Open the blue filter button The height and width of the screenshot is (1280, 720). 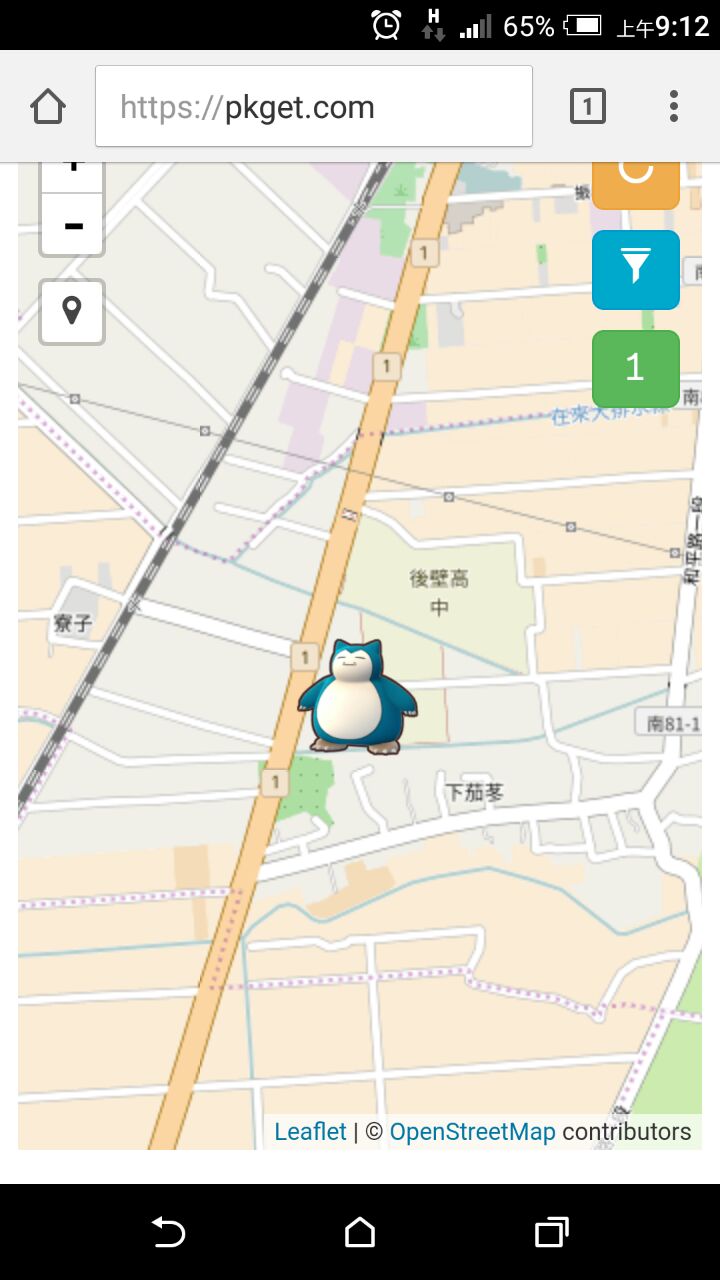[636, 270]
